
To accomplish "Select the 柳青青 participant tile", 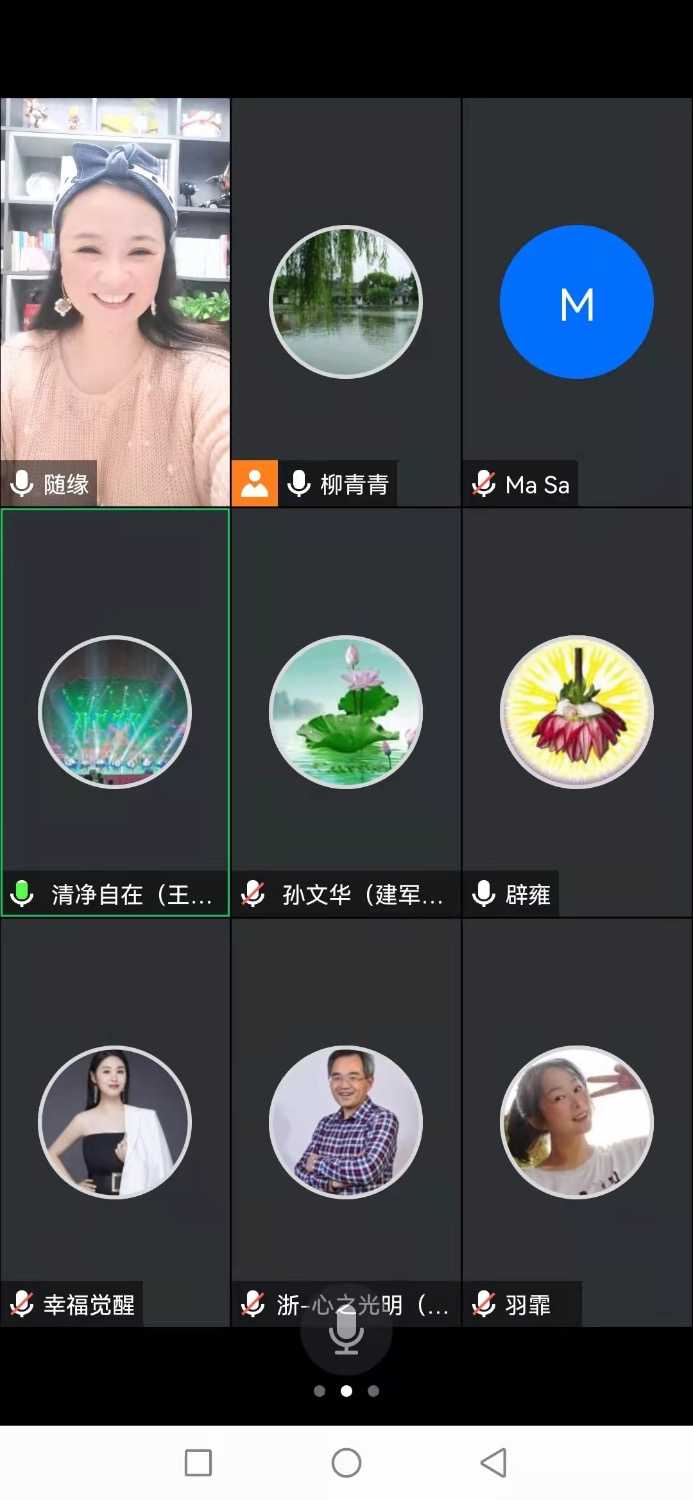I will click(346, 302).
